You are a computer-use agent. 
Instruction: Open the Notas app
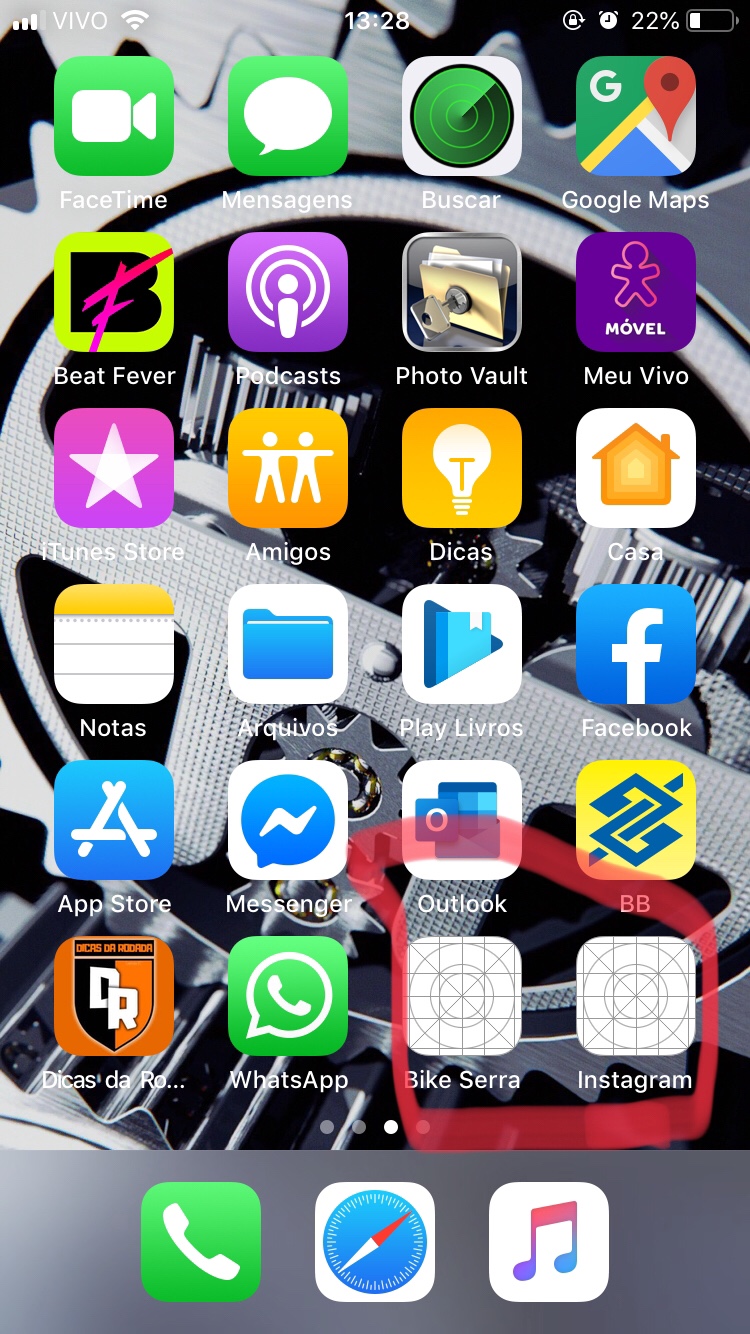(x=113, y=644)
